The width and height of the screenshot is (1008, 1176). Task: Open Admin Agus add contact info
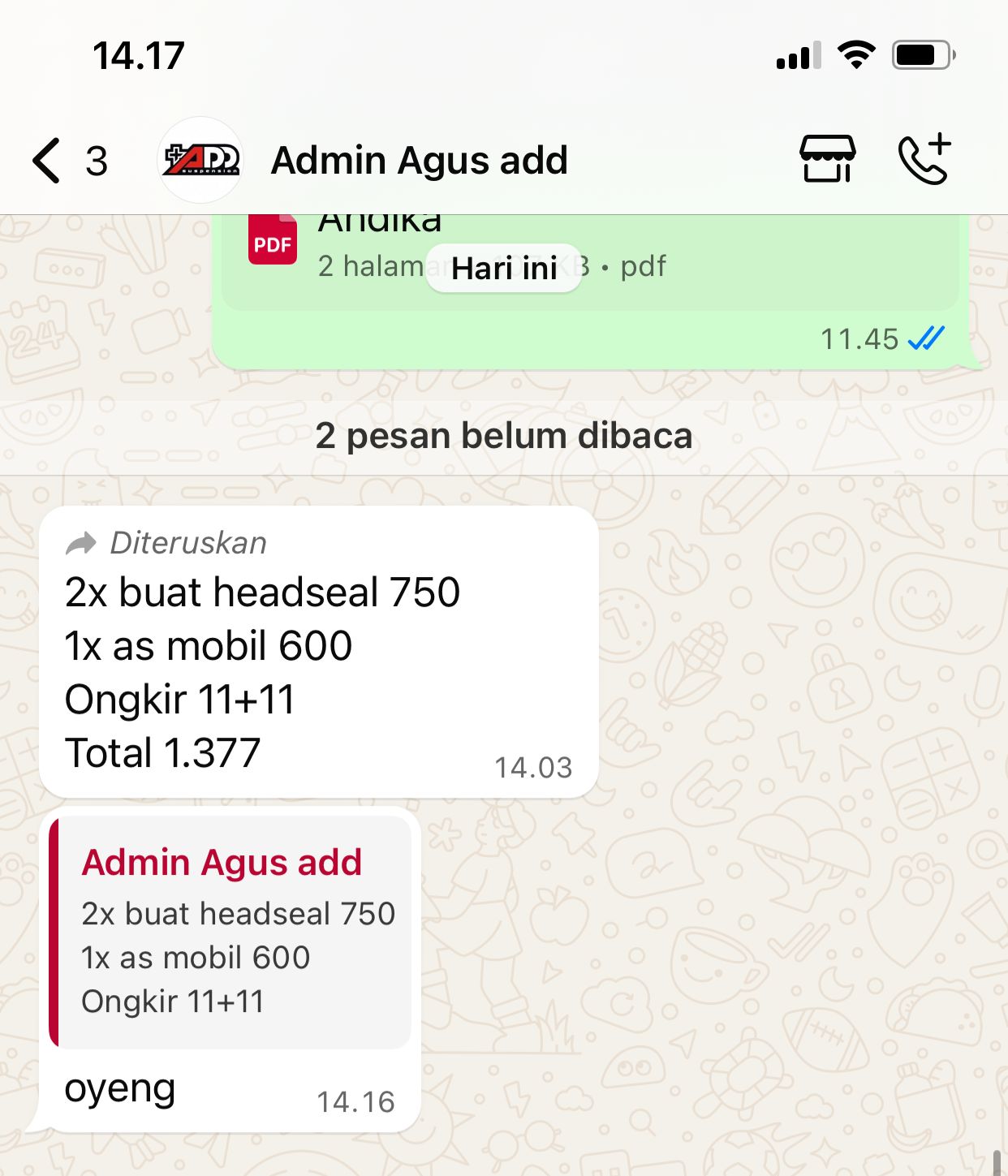pyautogui.click(x=419, y=160)
